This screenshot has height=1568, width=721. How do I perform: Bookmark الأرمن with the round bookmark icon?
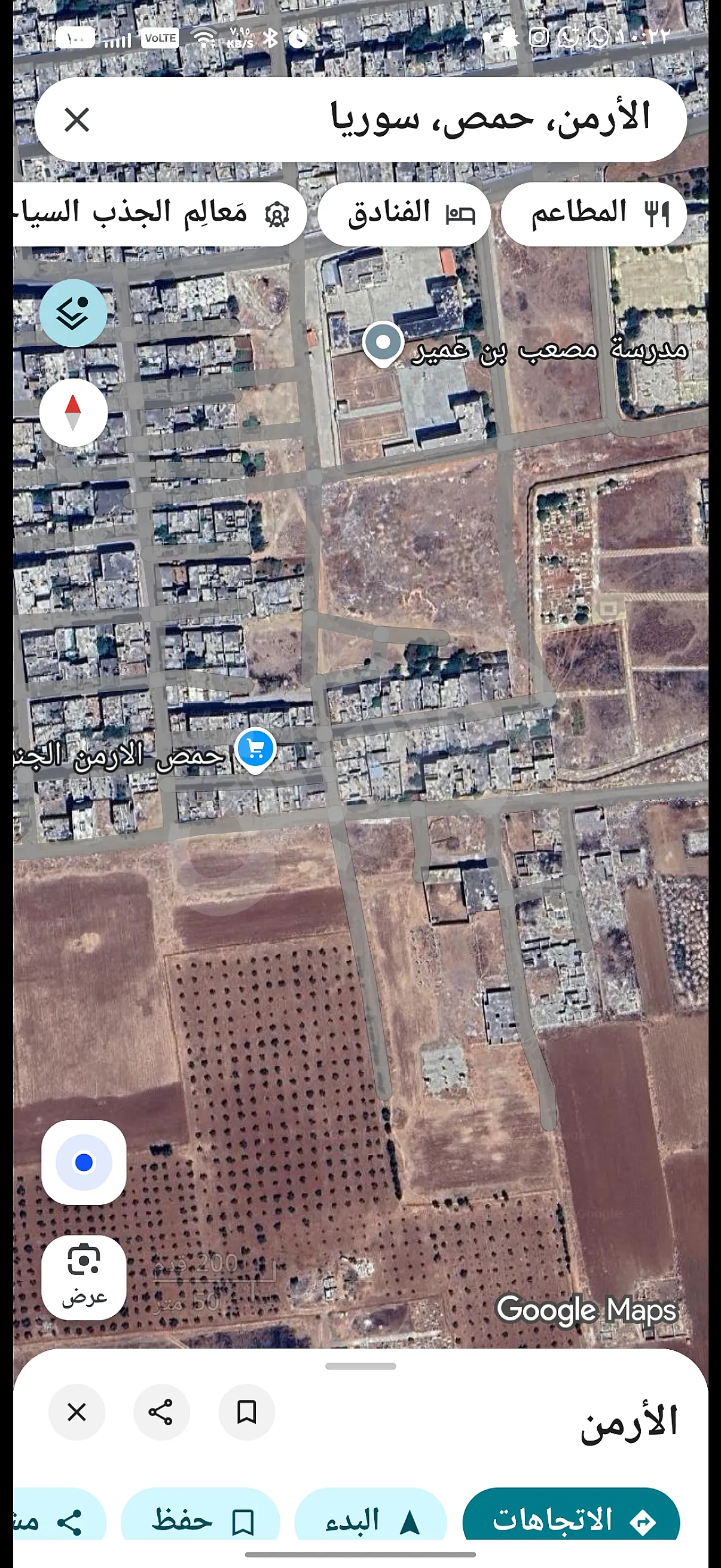click(x=246, y=1411)
